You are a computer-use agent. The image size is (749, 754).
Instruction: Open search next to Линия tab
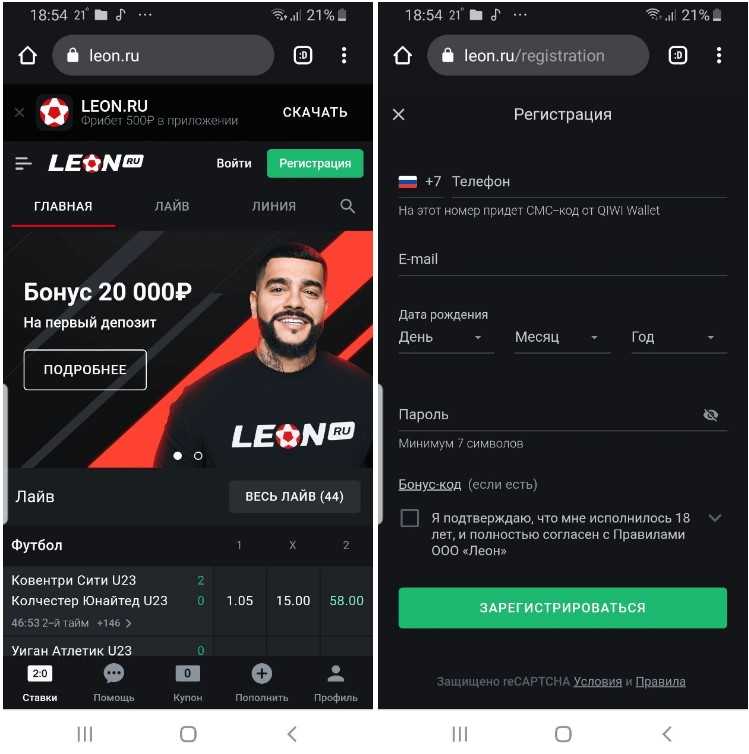[347, 206]
